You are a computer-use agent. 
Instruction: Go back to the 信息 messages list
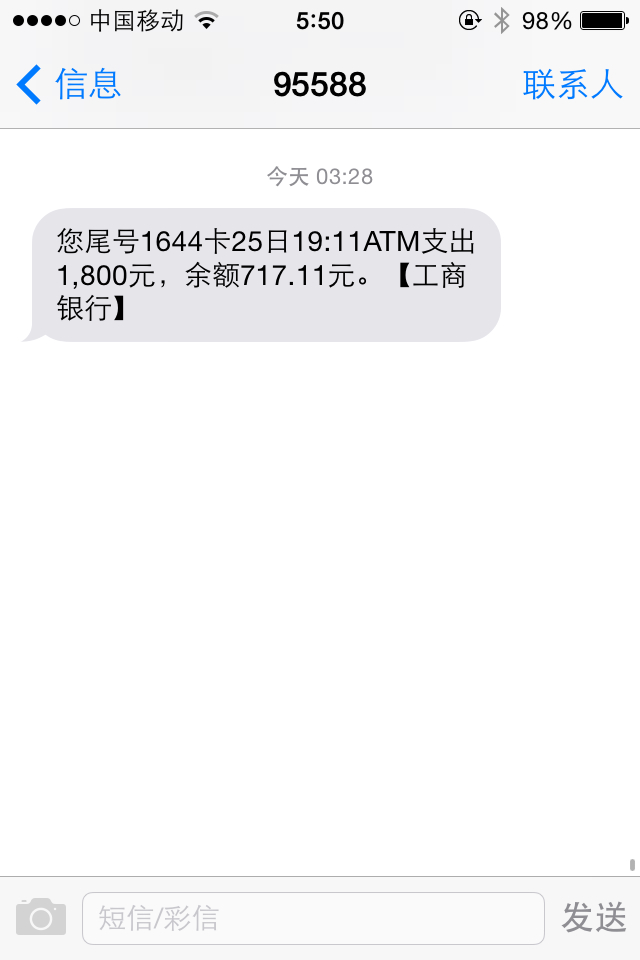click(70, 85)
